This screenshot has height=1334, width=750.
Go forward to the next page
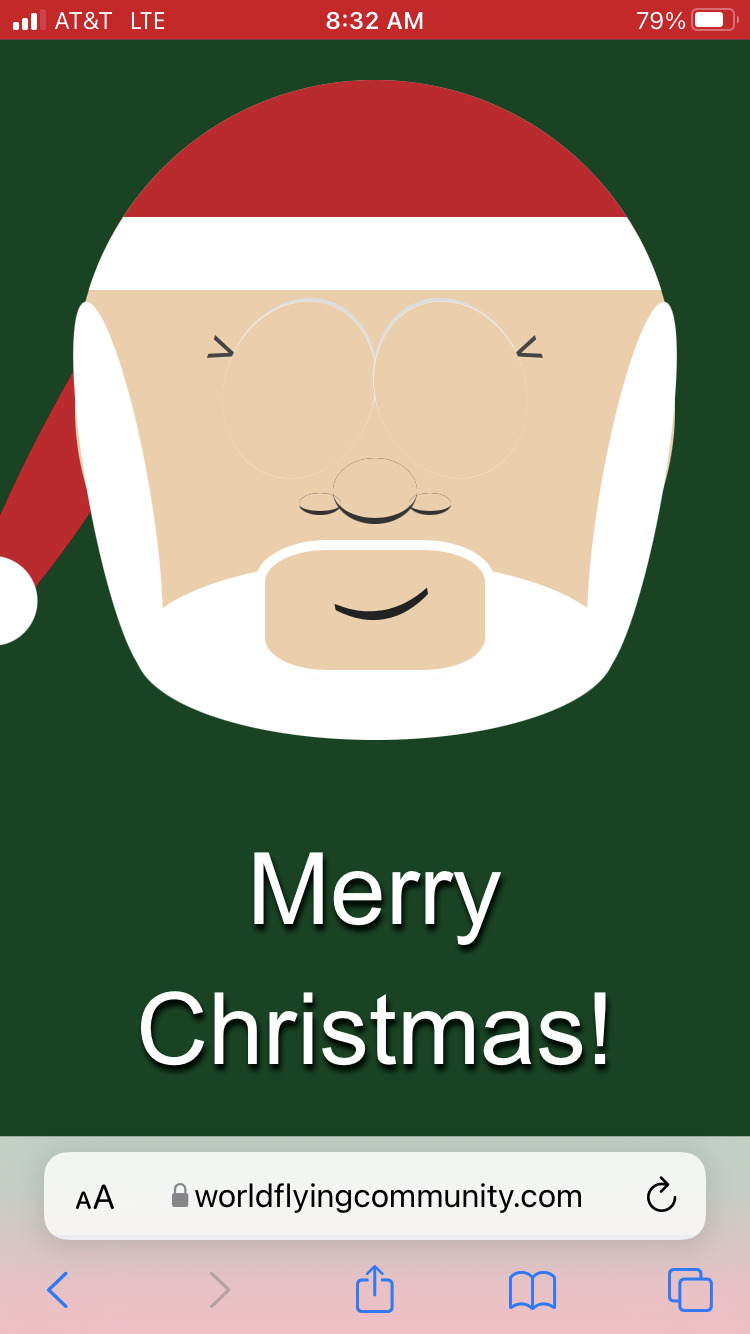220,1290
